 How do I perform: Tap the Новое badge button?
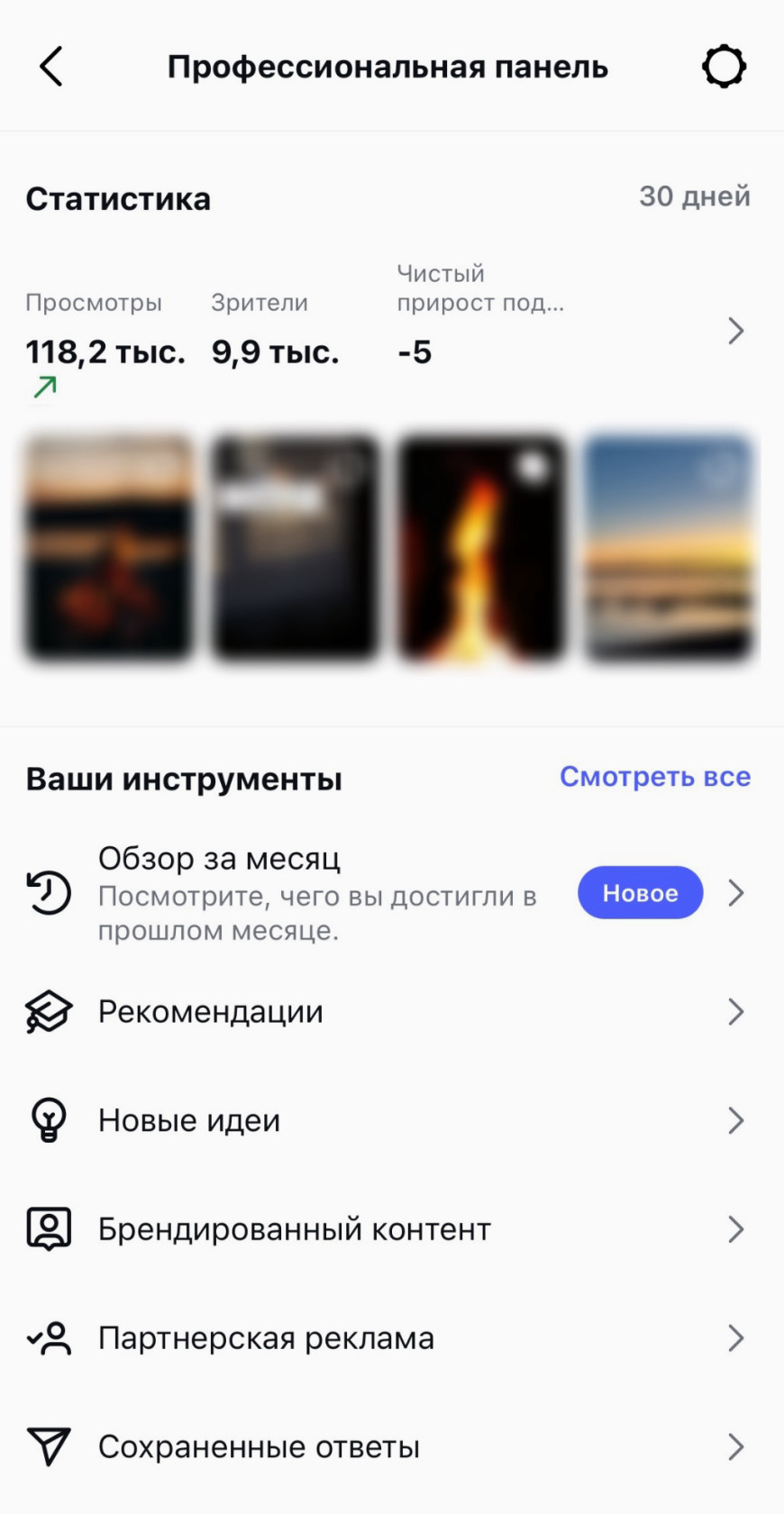pos(640,892)
